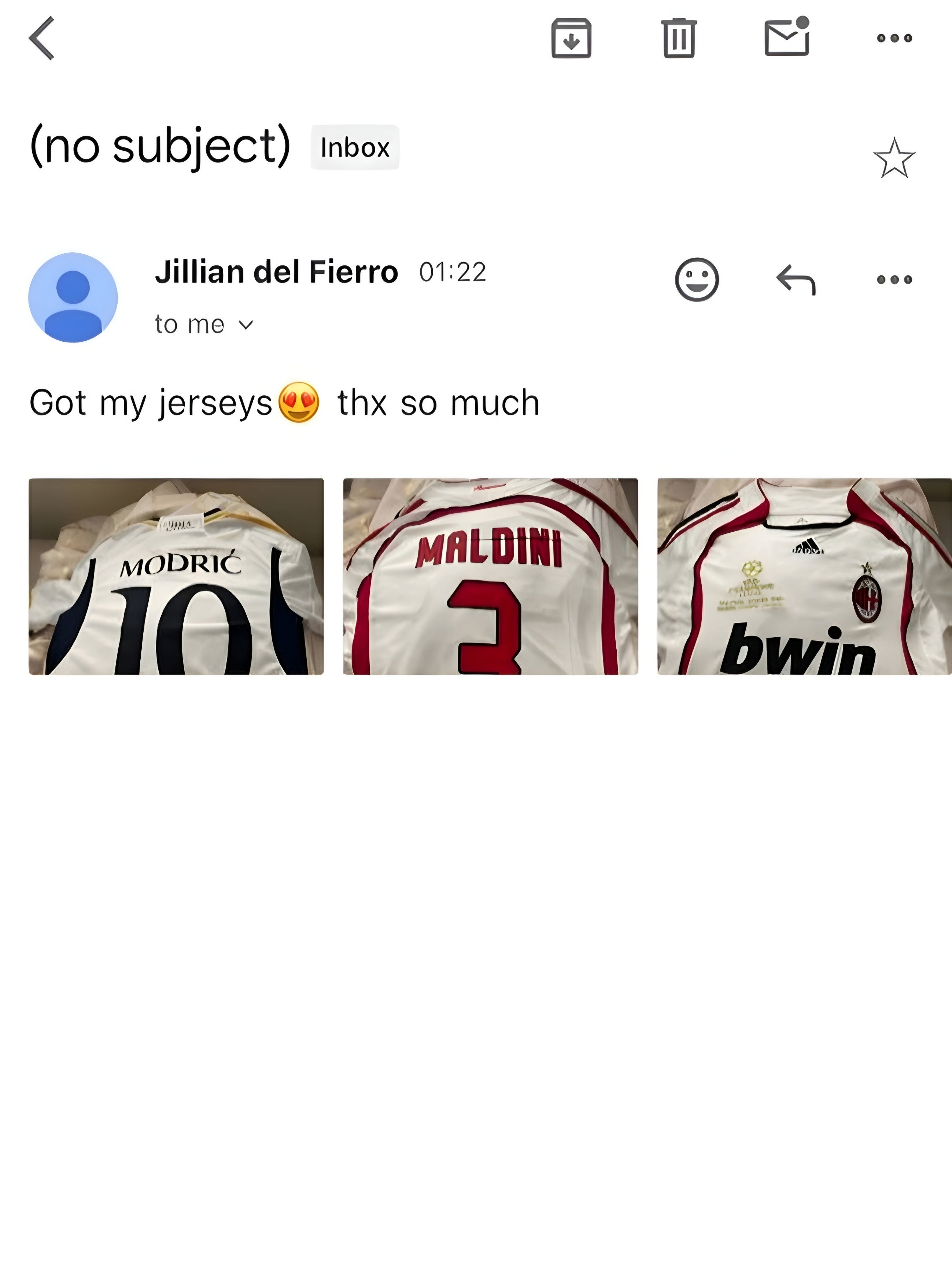Tap the Inbox label chip

tap(355, 147)
